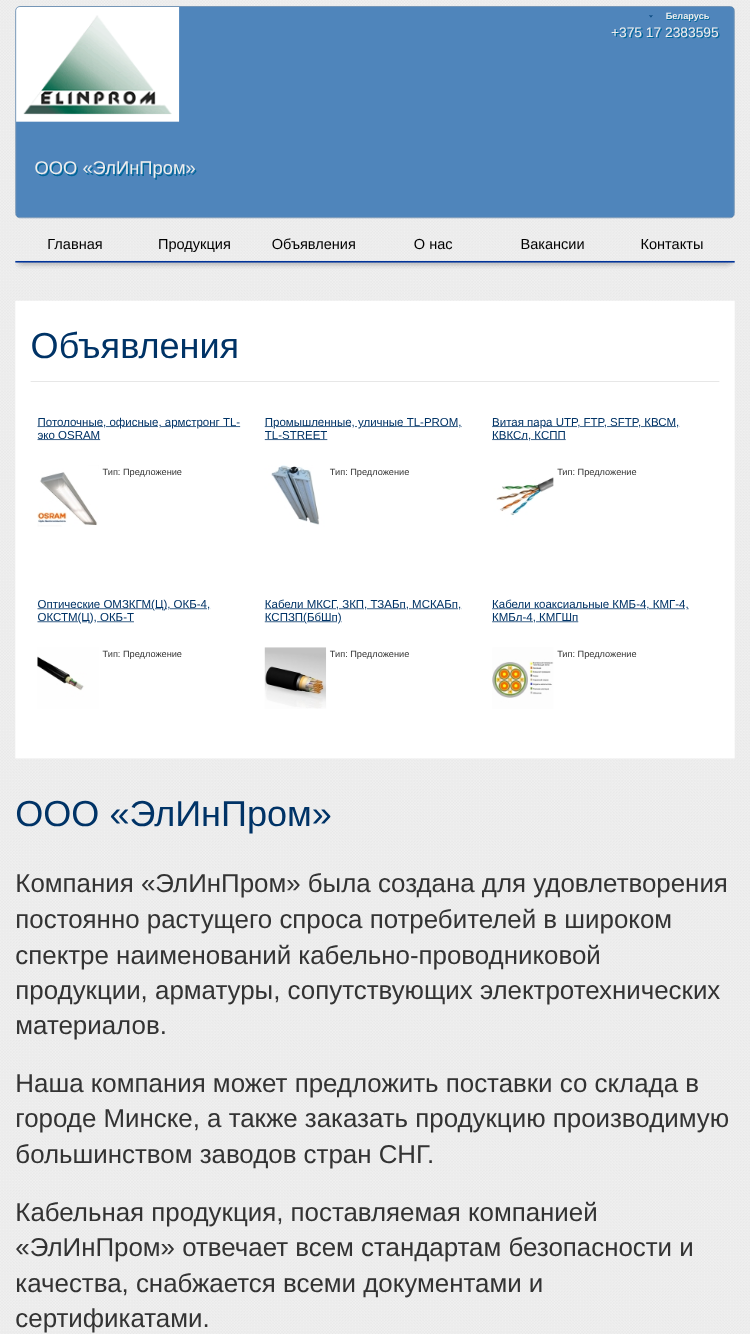750x1334 pixels.
Task: Switch to Объявления in the menu
Action: [314, 244]
